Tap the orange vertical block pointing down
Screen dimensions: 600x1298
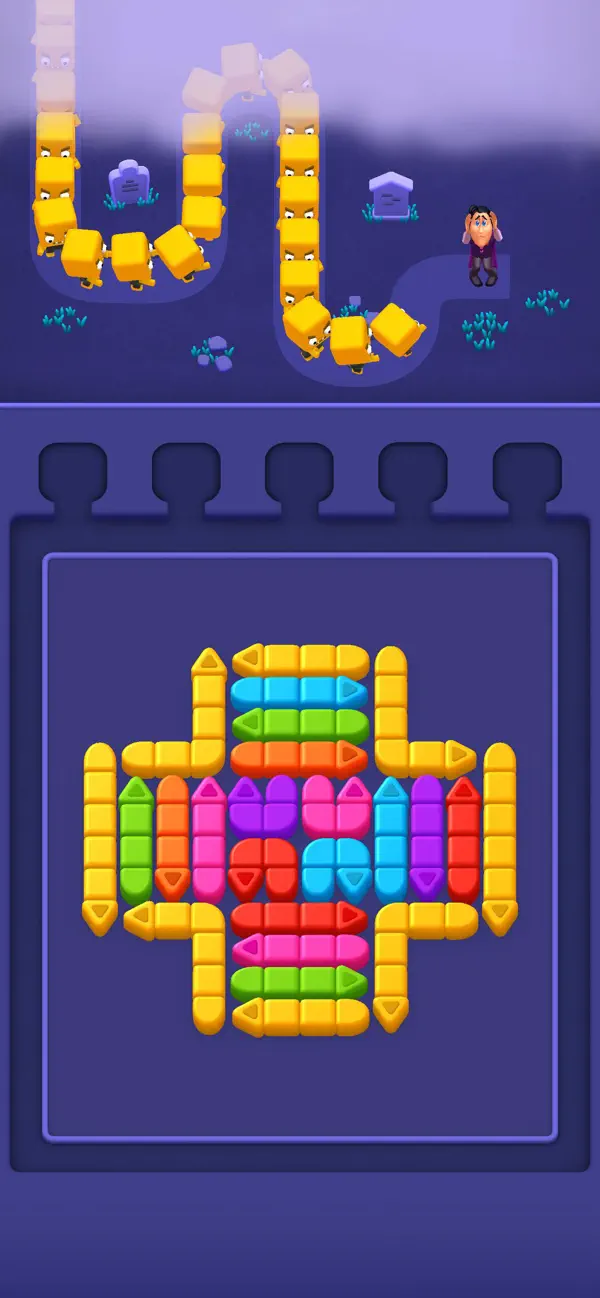pos(173,839)
